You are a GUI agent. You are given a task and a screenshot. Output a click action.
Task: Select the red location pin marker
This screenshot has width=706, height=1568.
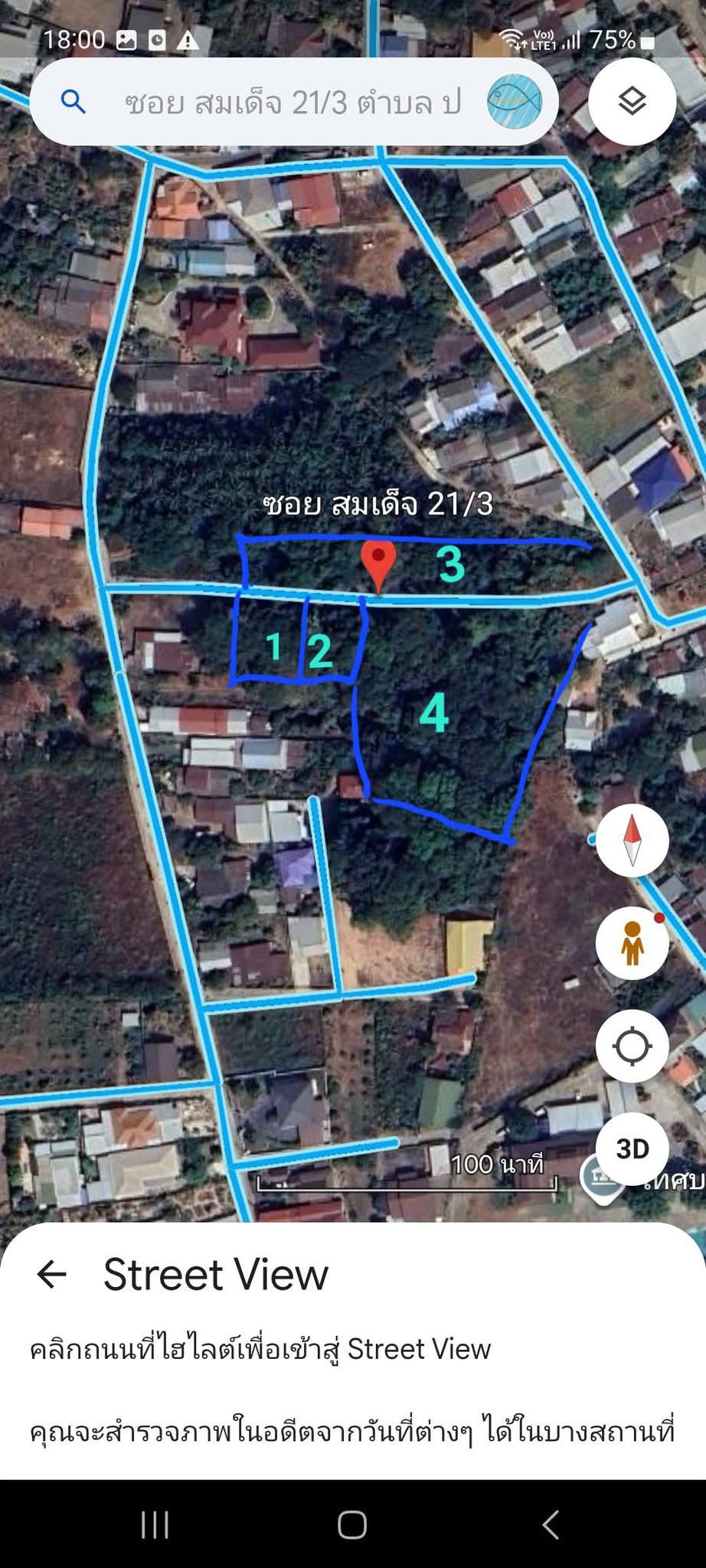(x=378, y=563)
